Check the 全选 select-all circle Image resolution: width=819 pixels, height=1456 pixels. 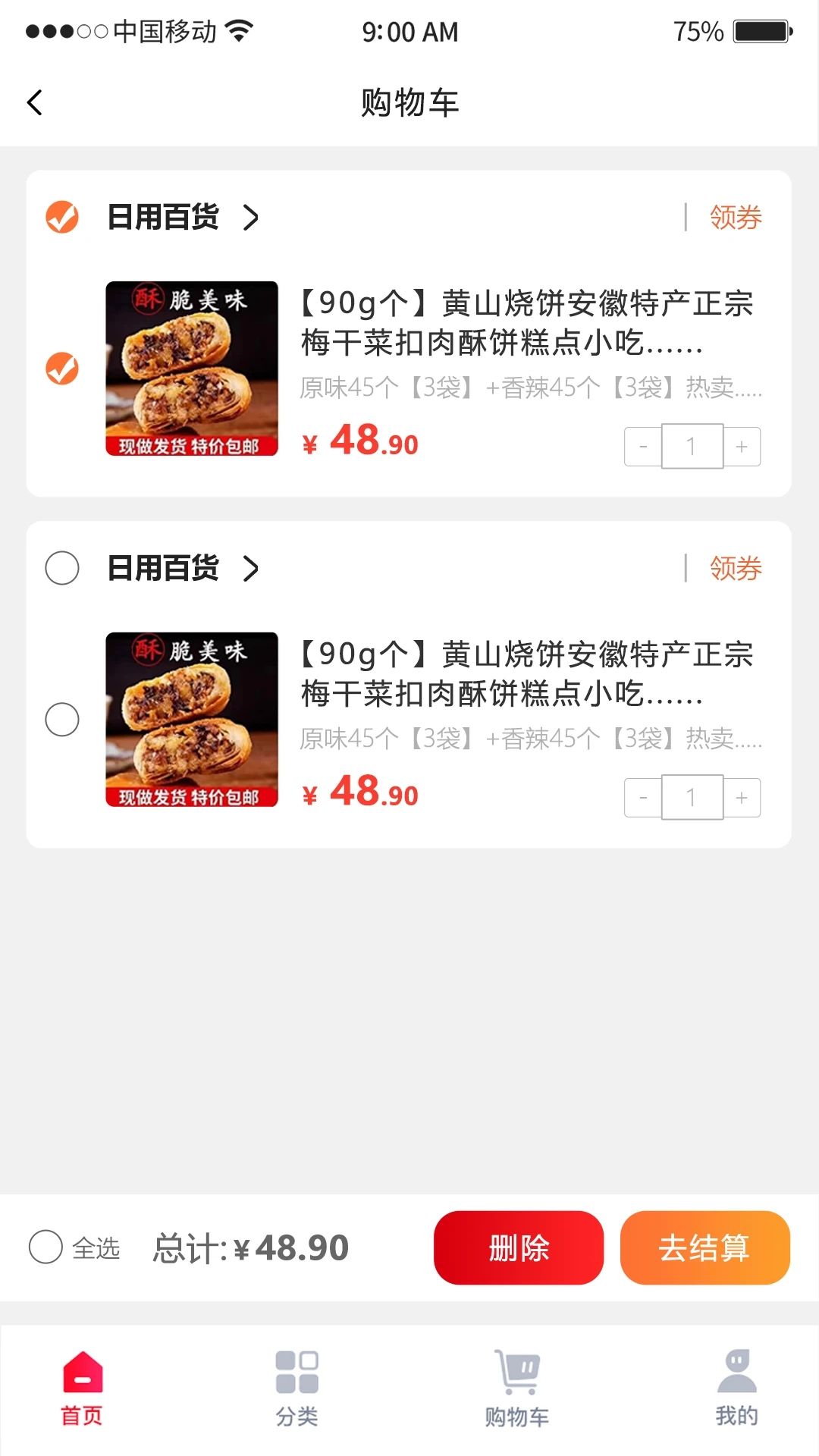pyautogui.click(x=49, y=1247)
